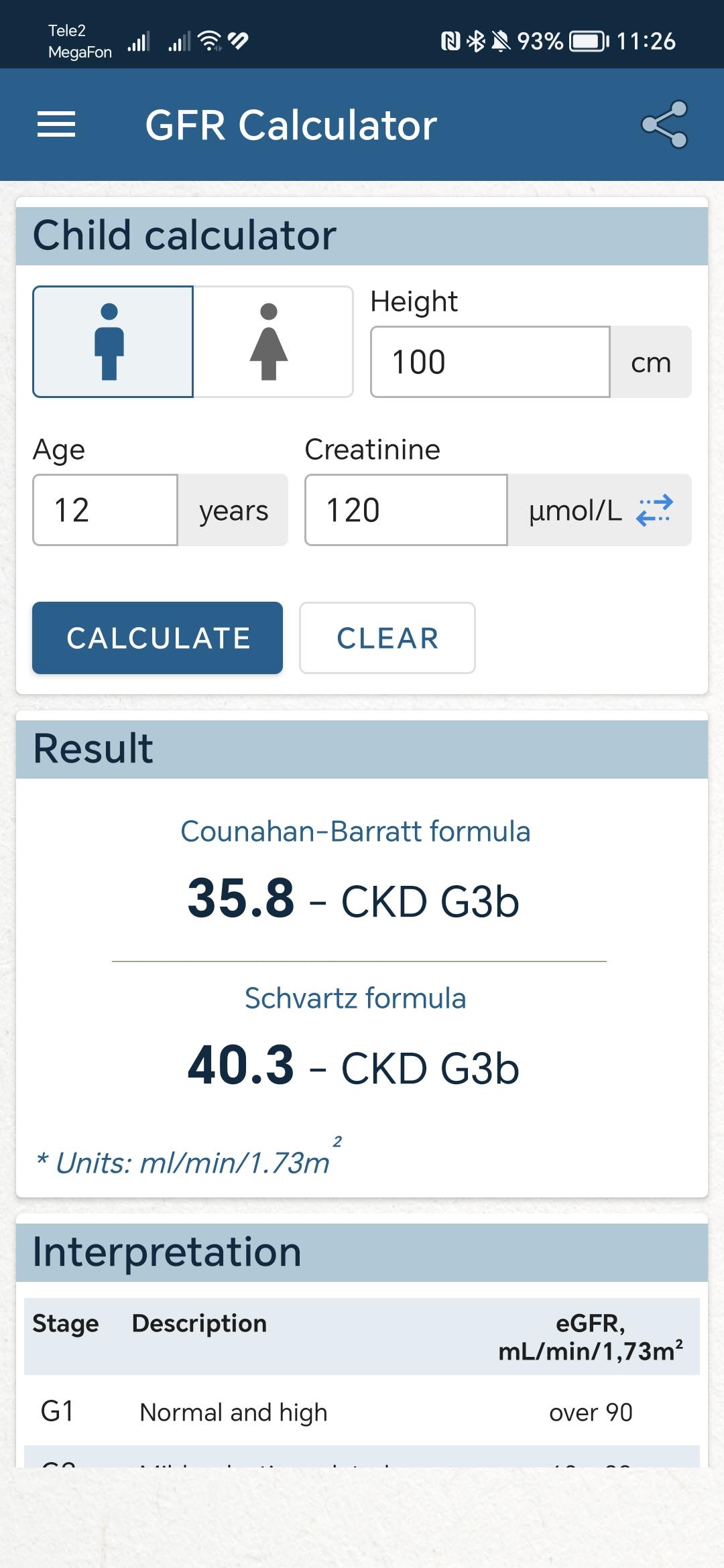The height and width of the screenshot is (1568, 724).
Task: Clear all entered values
Action: [x=387, y=638]
